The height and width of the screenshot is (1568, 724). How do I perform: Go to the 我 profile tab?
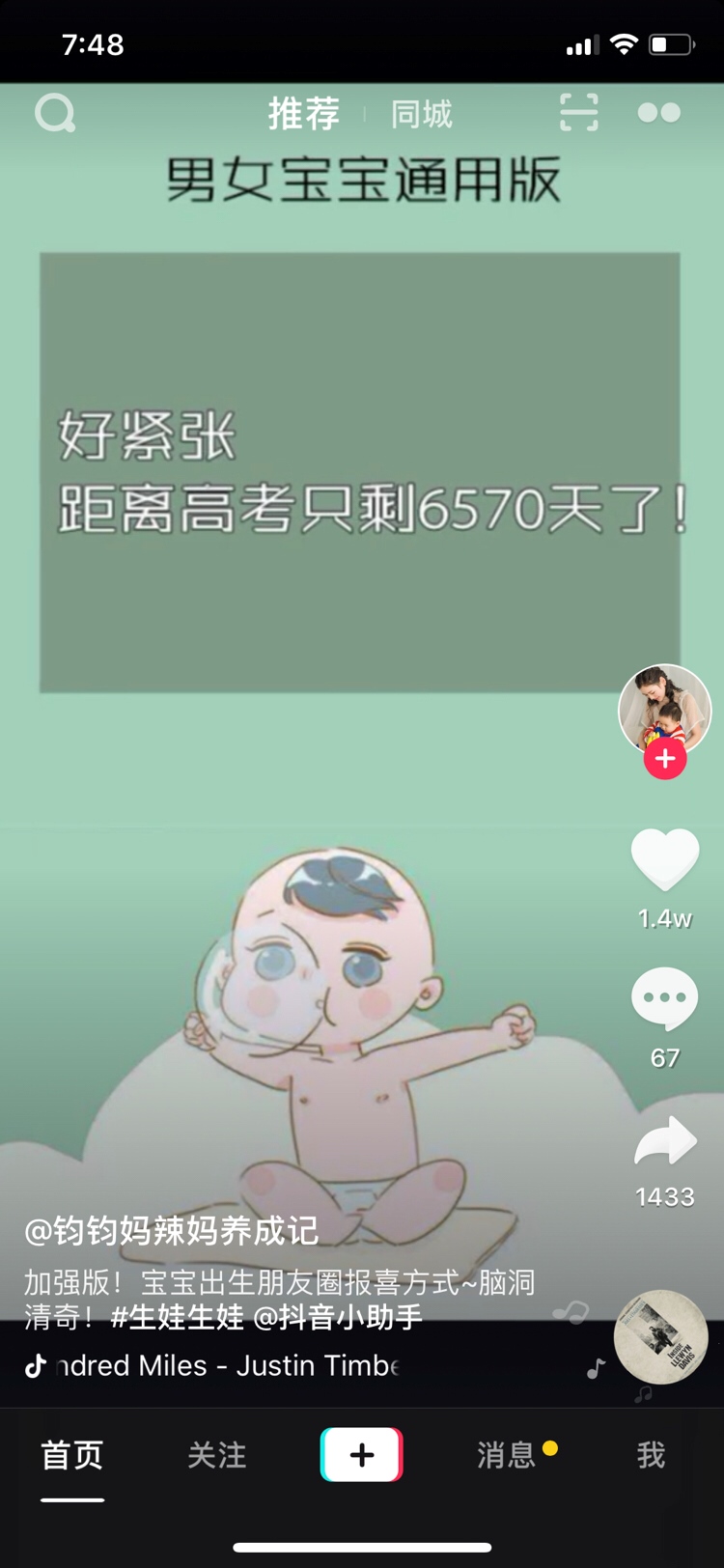point(651,1455)
